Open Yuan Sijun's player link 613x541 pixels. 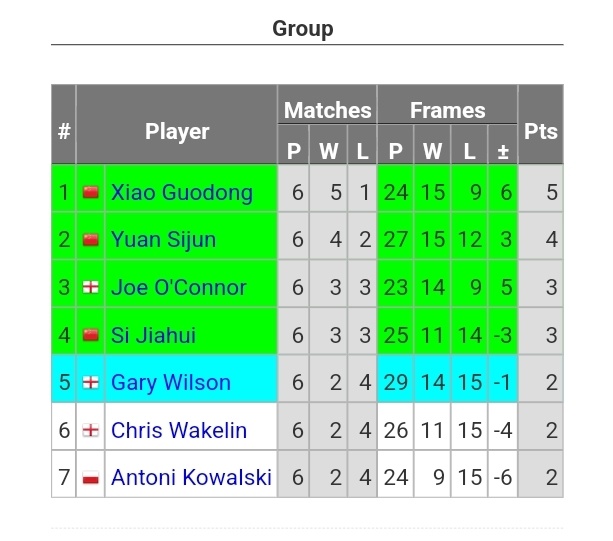[x=163, y=240]
